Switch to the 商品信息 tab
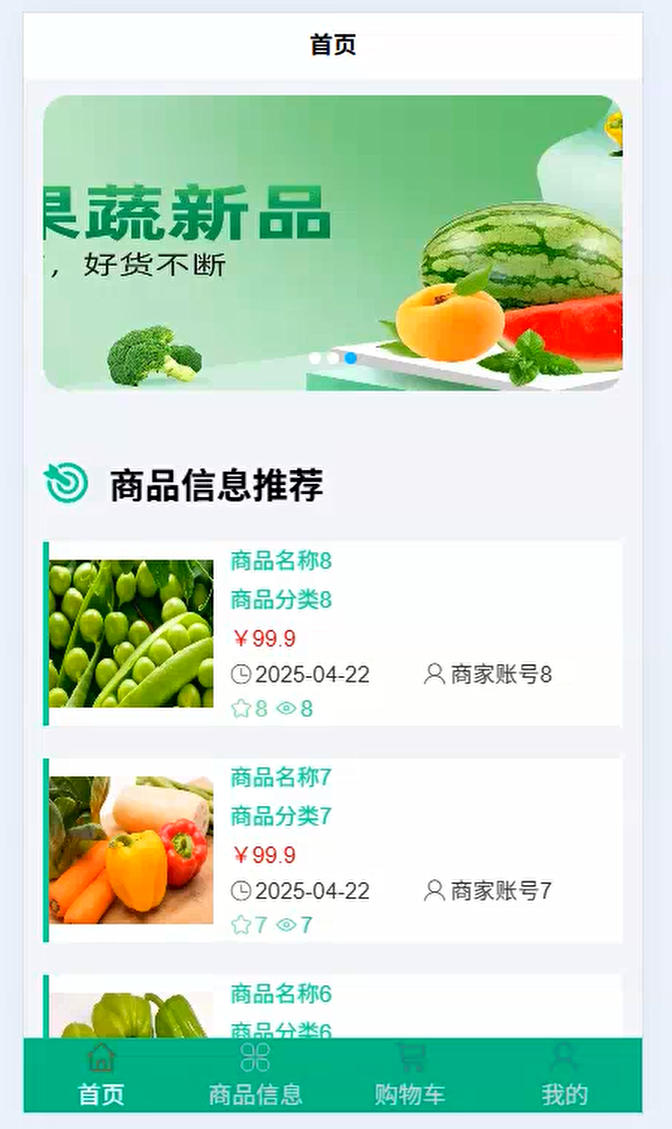The width and height of the screenshot is (672, 1129). click(x=255, y=1076)
